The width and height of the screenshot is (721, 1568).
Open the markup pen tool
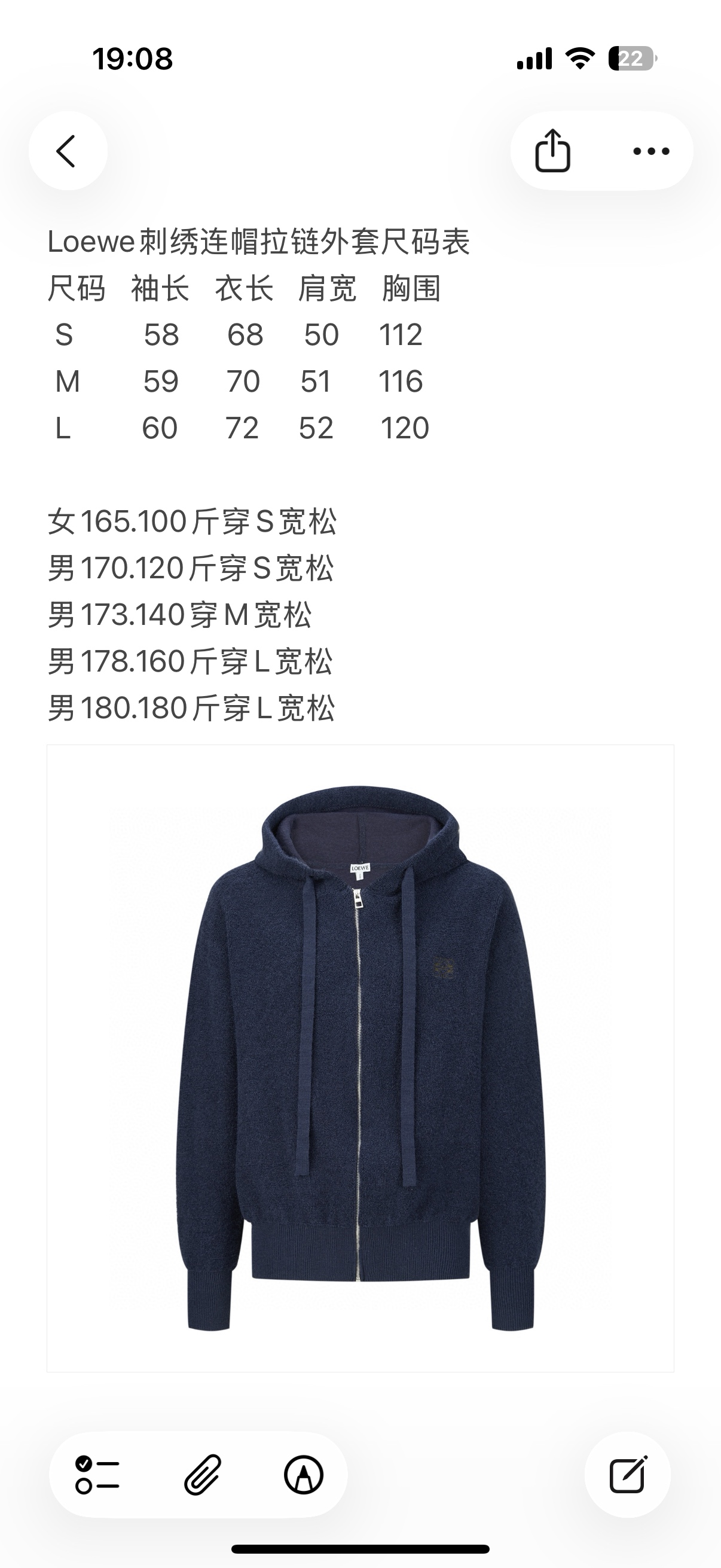(304, 1475)
